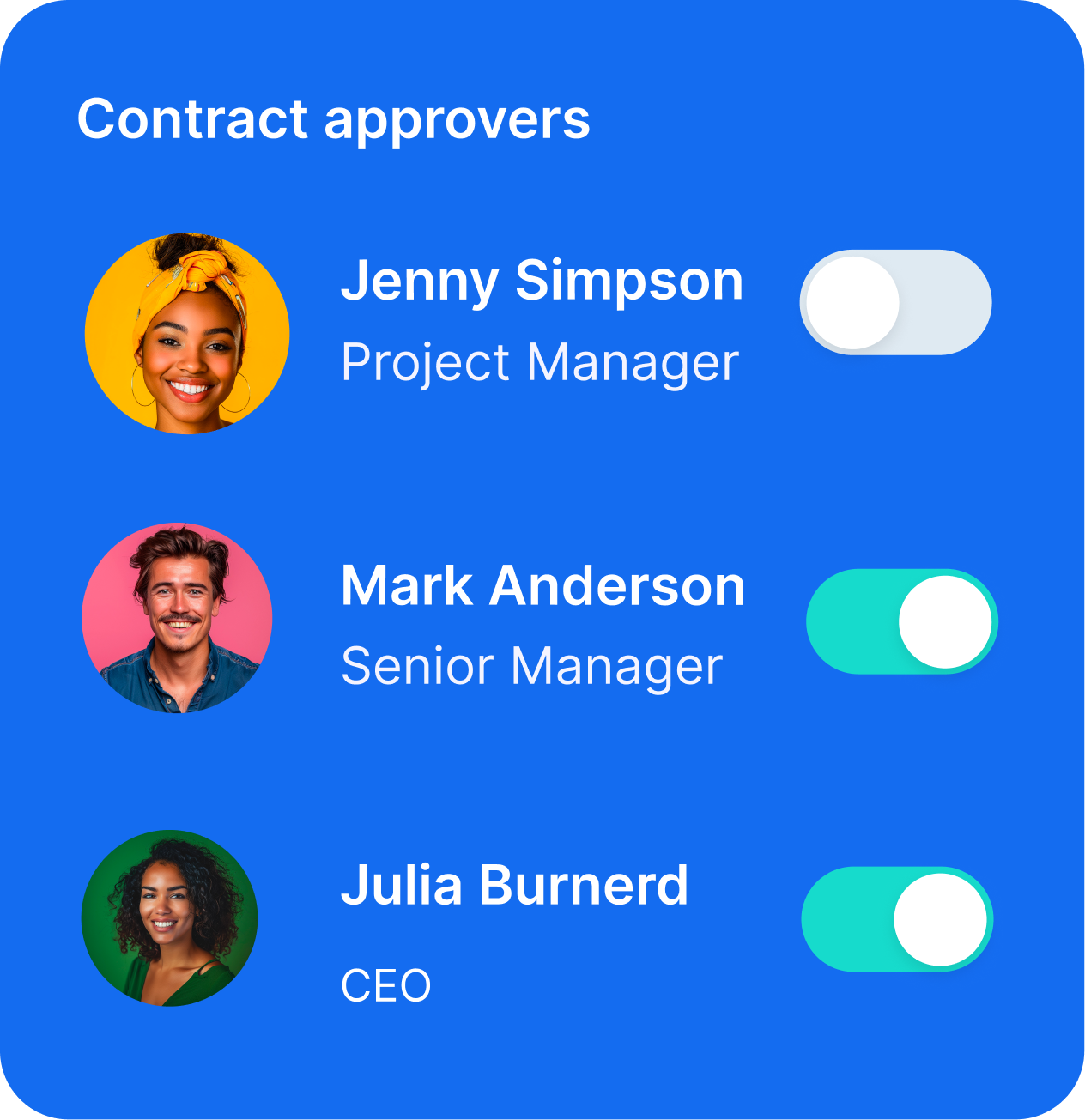Select Mark Anderson's approver row

coord(541,621)
